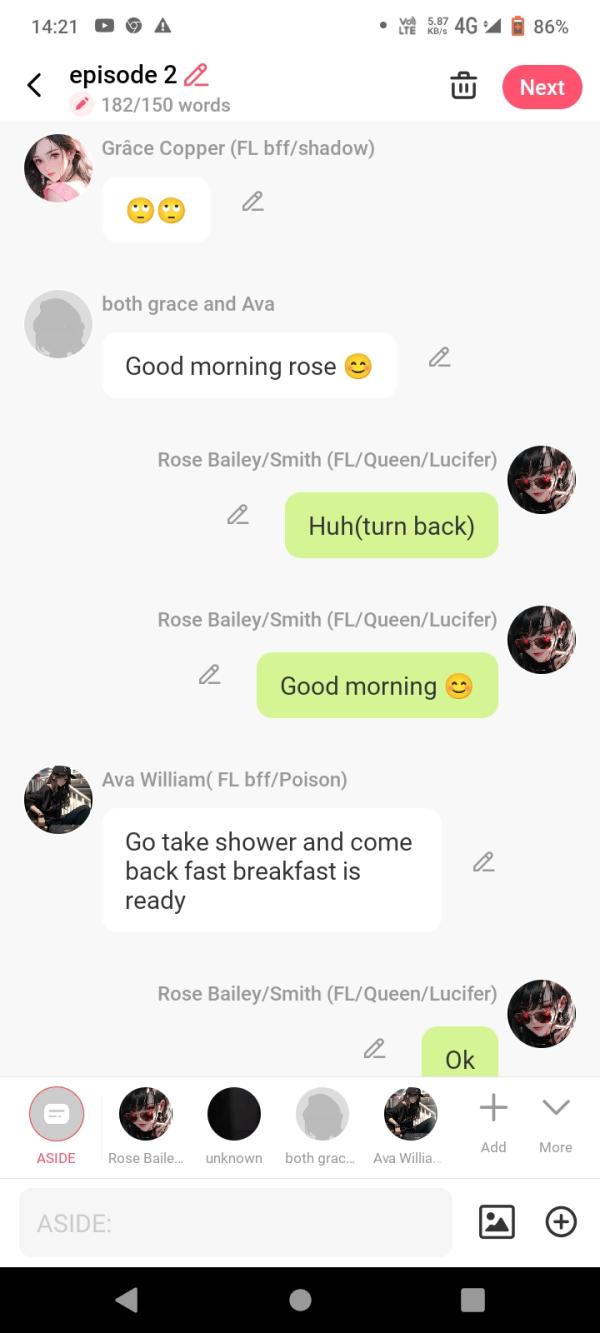Delete using the trash can icon
The width and height of the screenshot is (600, 1333).
point(463,87)
